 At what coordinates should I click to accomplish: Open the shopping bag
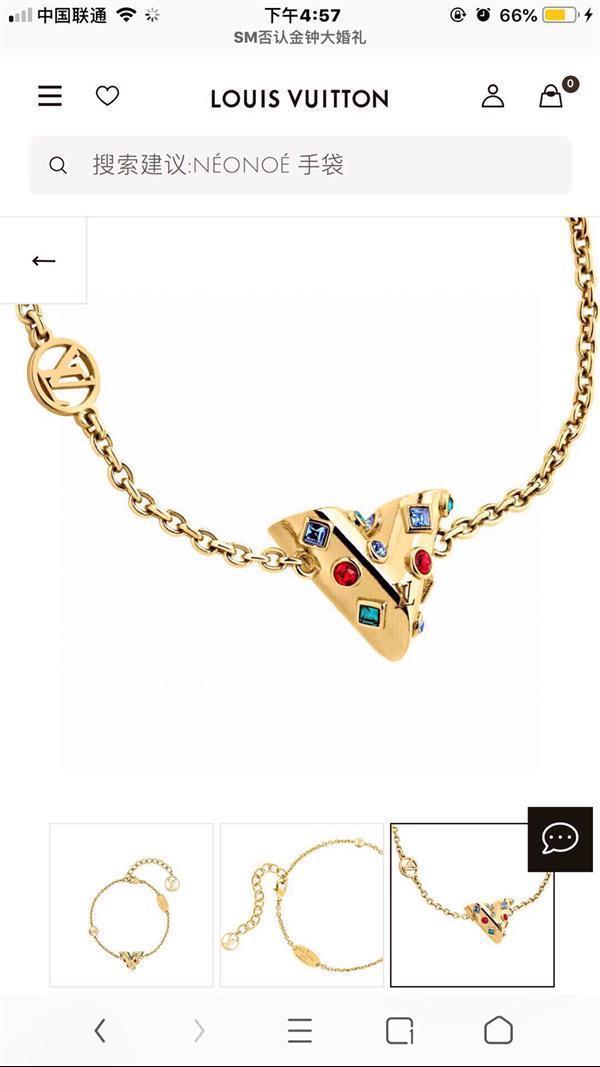[551, 96]
